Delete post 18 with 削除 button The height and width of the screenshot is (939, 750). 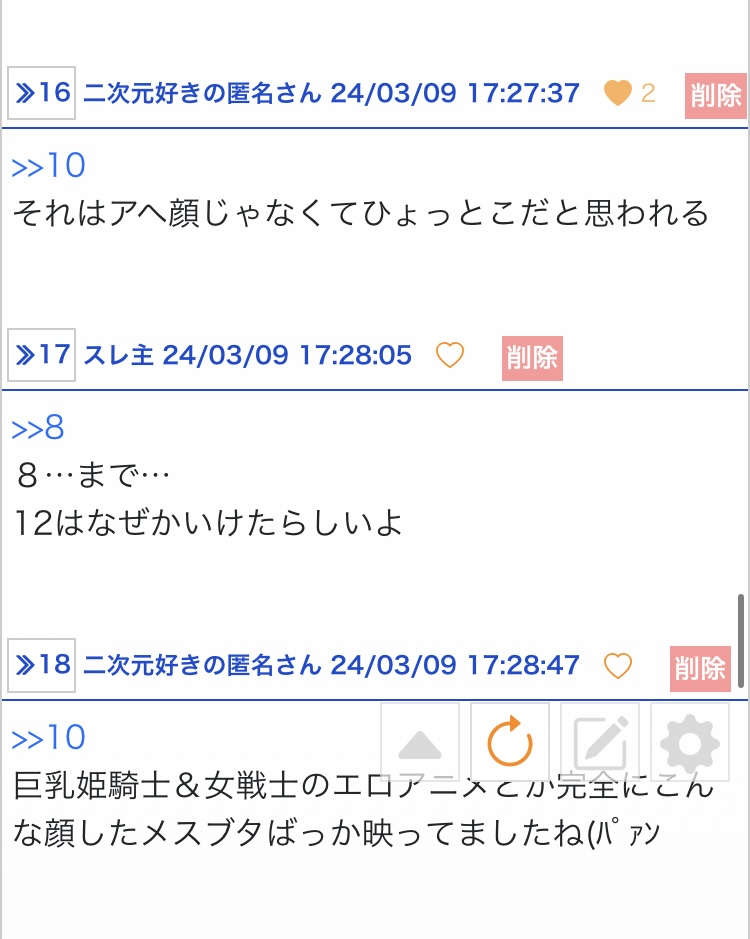click(x=700, y=668)
